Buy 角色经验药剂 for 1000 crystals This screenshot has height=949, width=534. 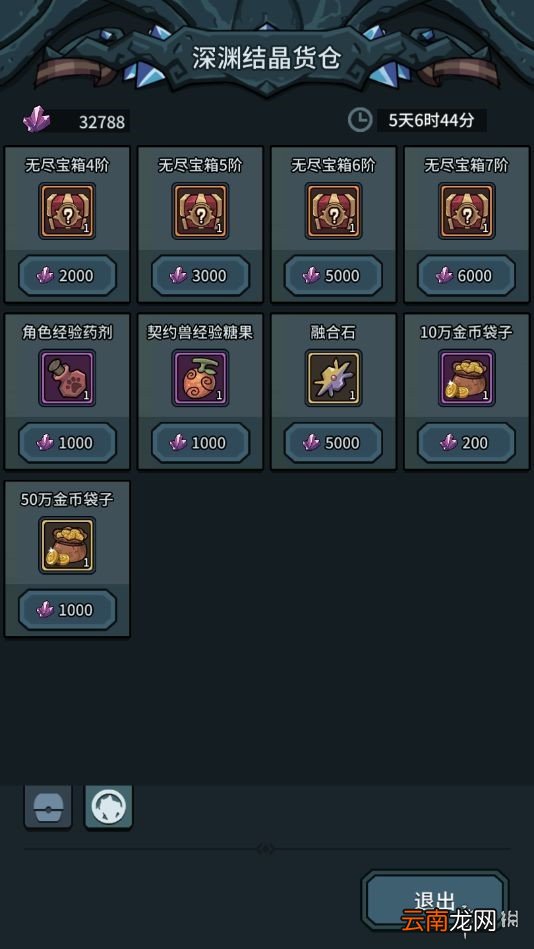pyautogui.click(x=67, y=443)
